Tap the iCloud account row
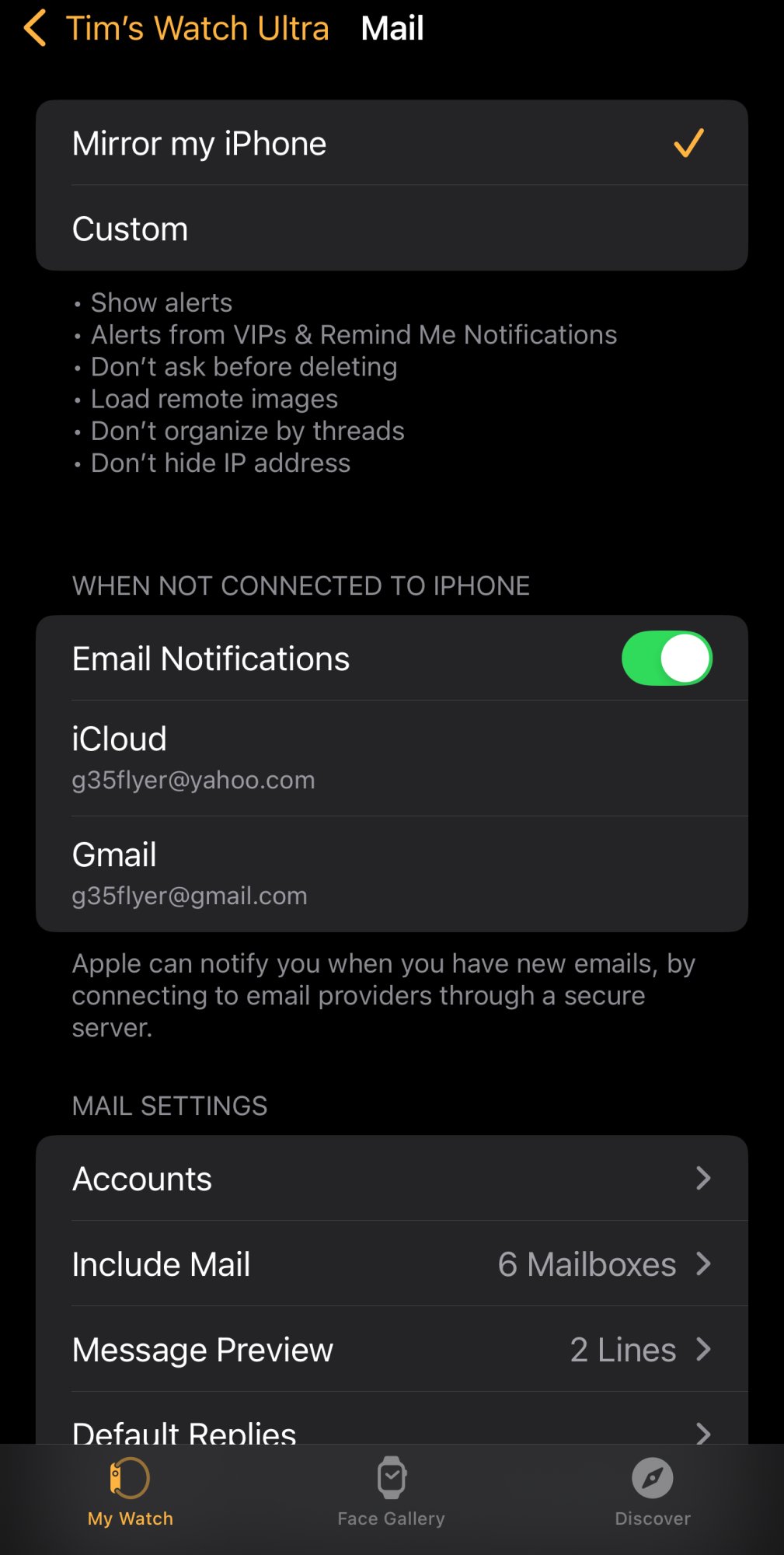 pyautogui.click(x=392, y=758)
